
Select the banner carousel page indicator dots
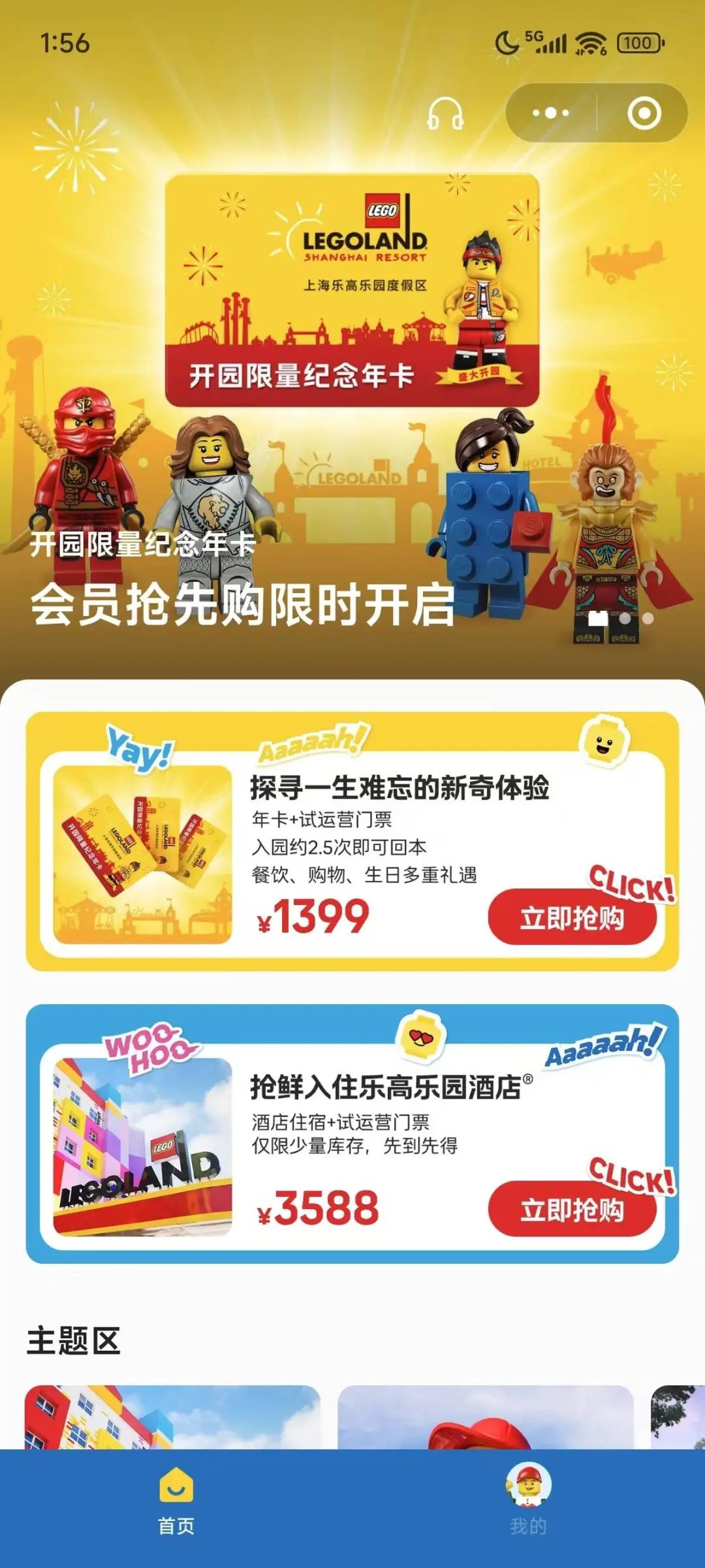pyautogui.click(x=621, y=618)
